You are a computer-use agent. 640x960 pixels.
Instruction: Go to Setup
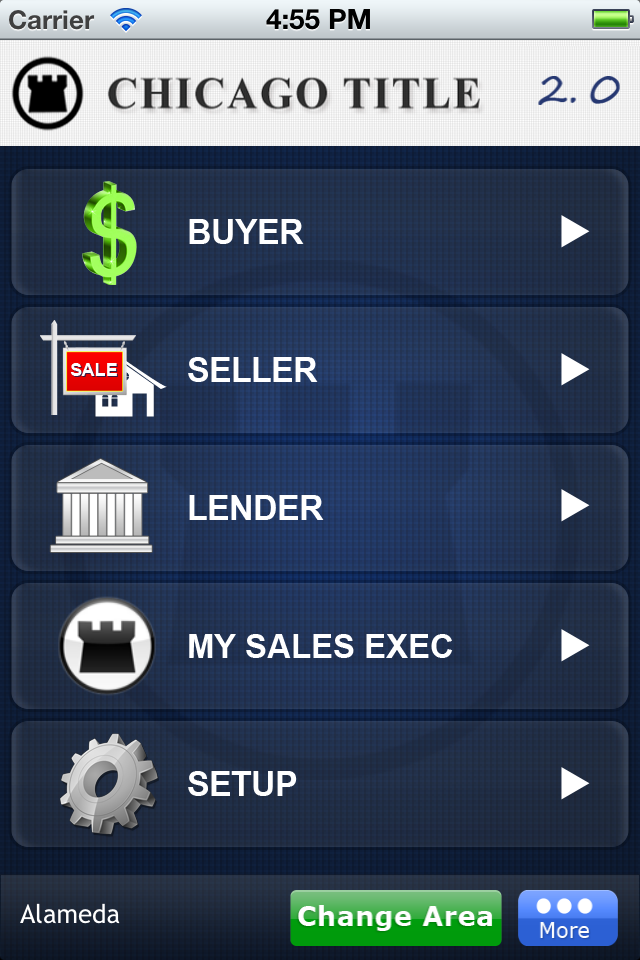pyautogui.click(x=320, y=784)
